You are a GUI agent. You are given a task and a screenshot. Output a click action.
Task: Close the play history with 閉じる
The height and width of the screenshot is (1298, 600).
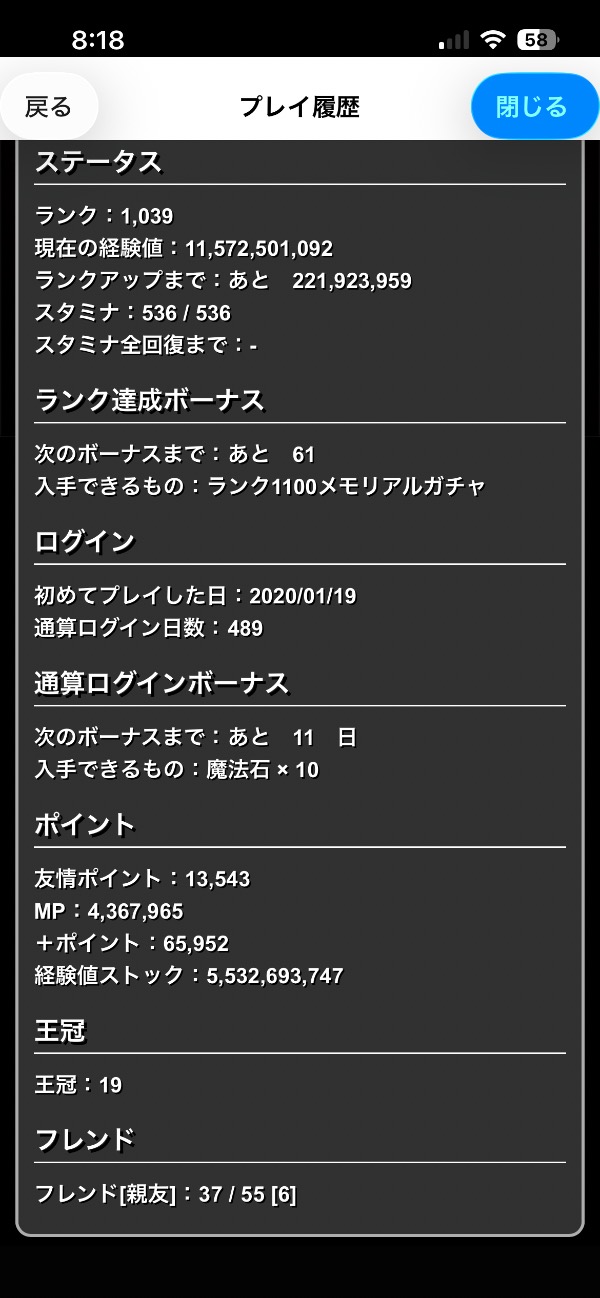coord(532,106)
